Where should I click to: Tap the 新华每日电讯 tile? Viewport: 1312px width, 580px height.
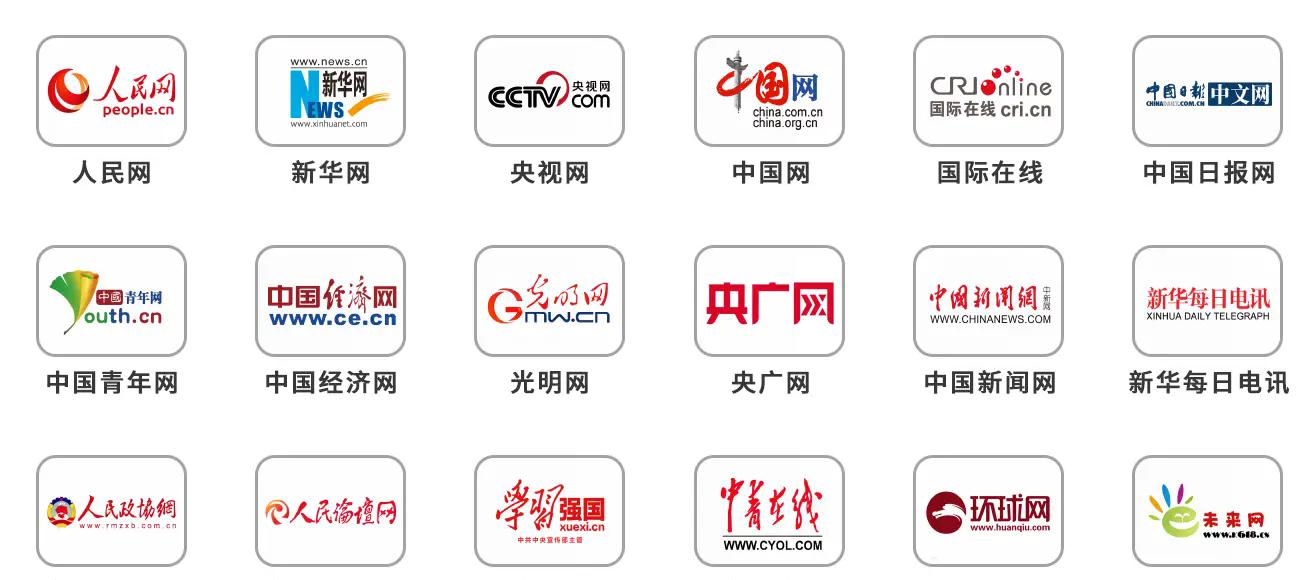(1207, 301)
